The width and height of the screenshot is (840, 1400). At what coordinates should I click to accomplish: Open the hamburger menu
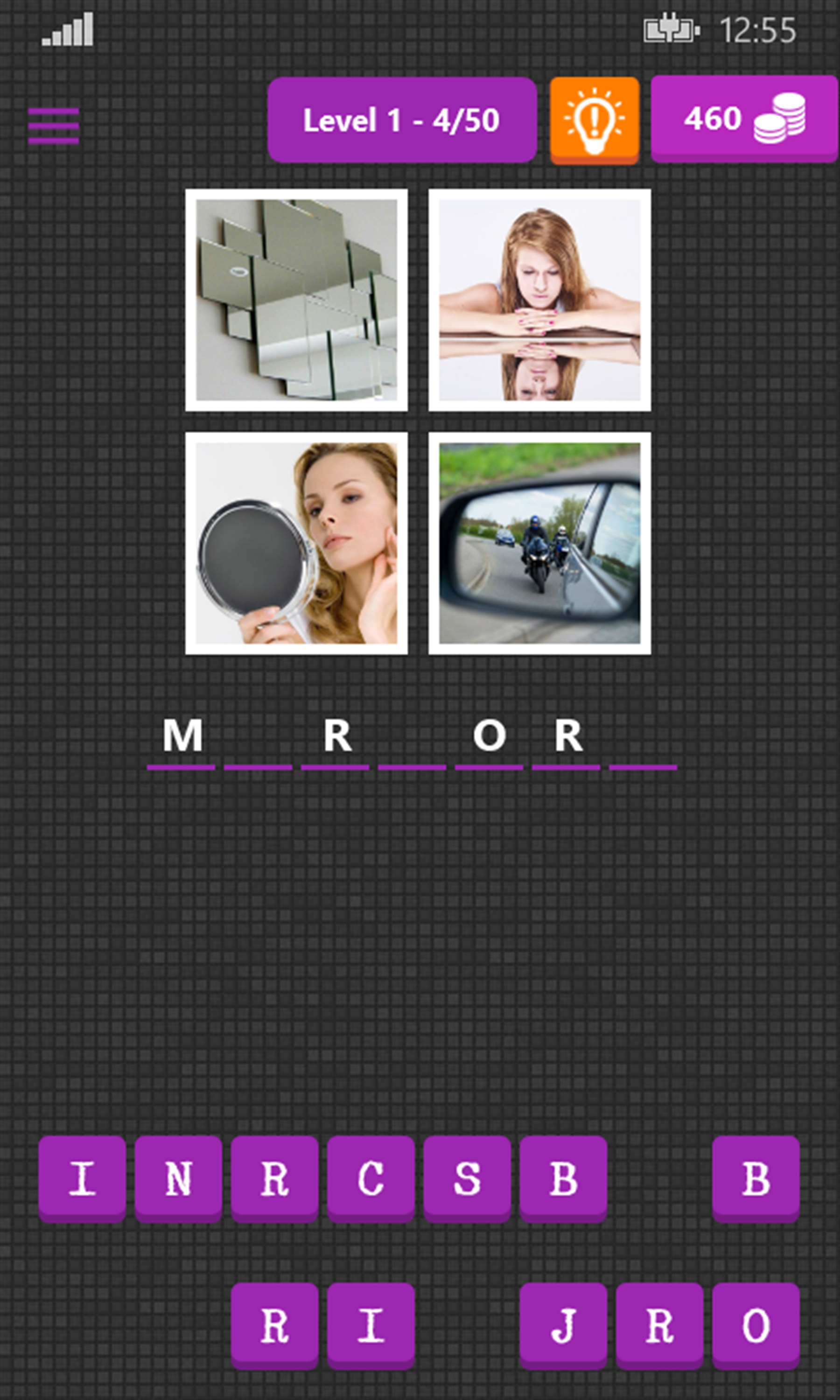point(53,126)
